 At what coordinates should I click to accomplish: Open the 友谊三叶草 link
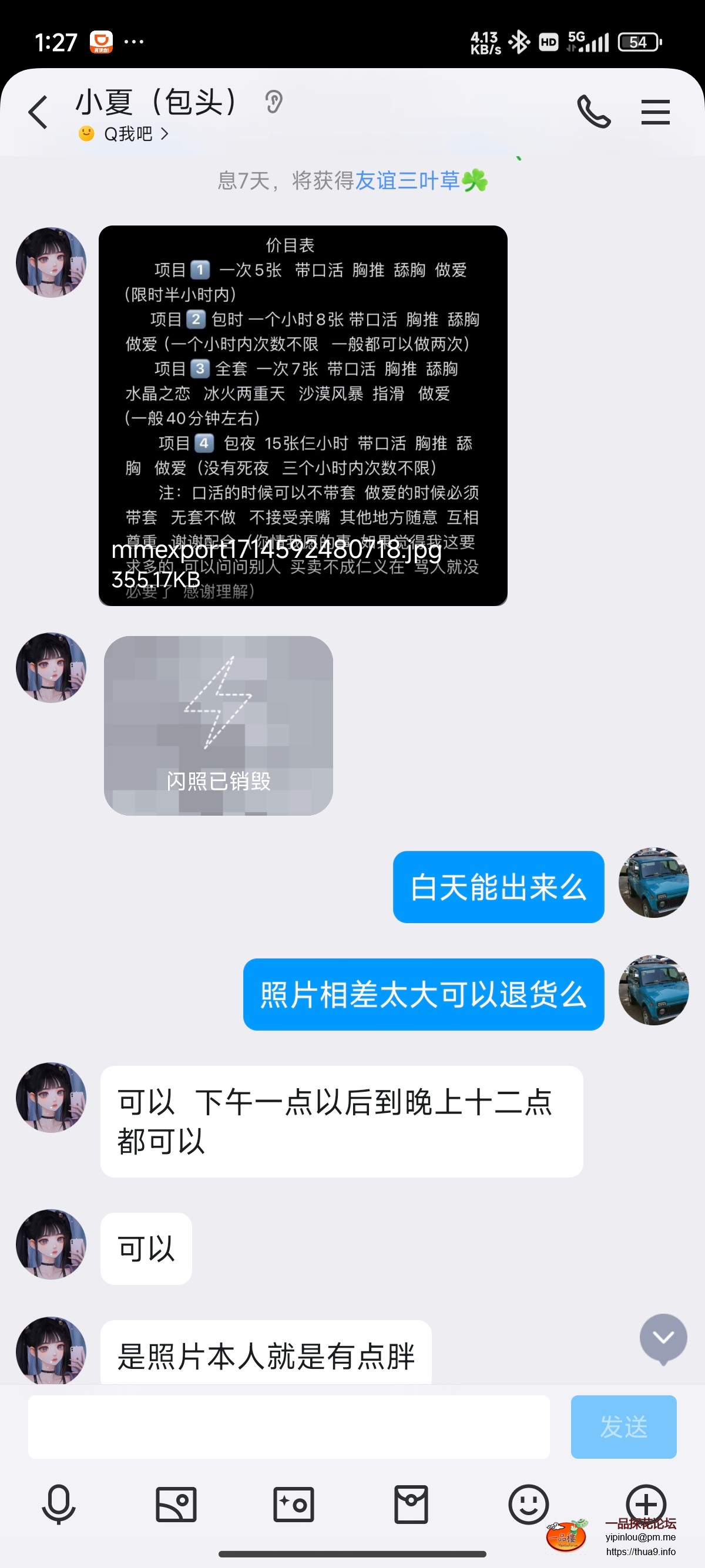click(407, 181)
